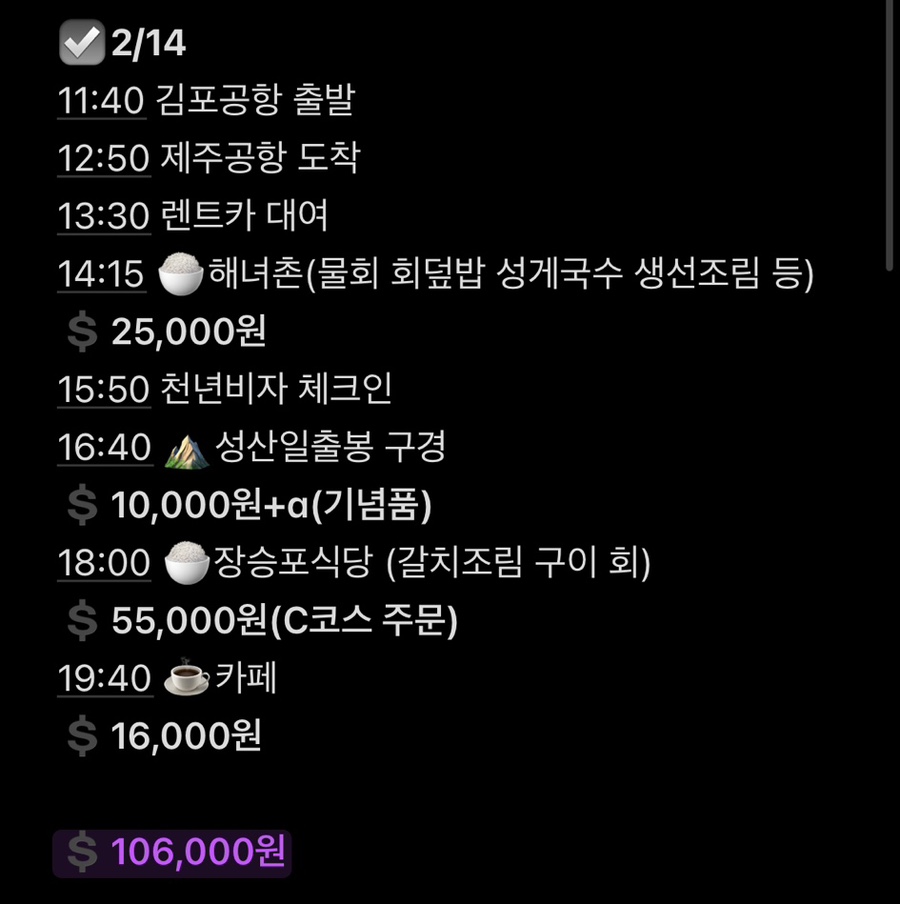Tap the 13:30 rental car time link
Screen dimensions: 900x904
(x=103, y=216)
